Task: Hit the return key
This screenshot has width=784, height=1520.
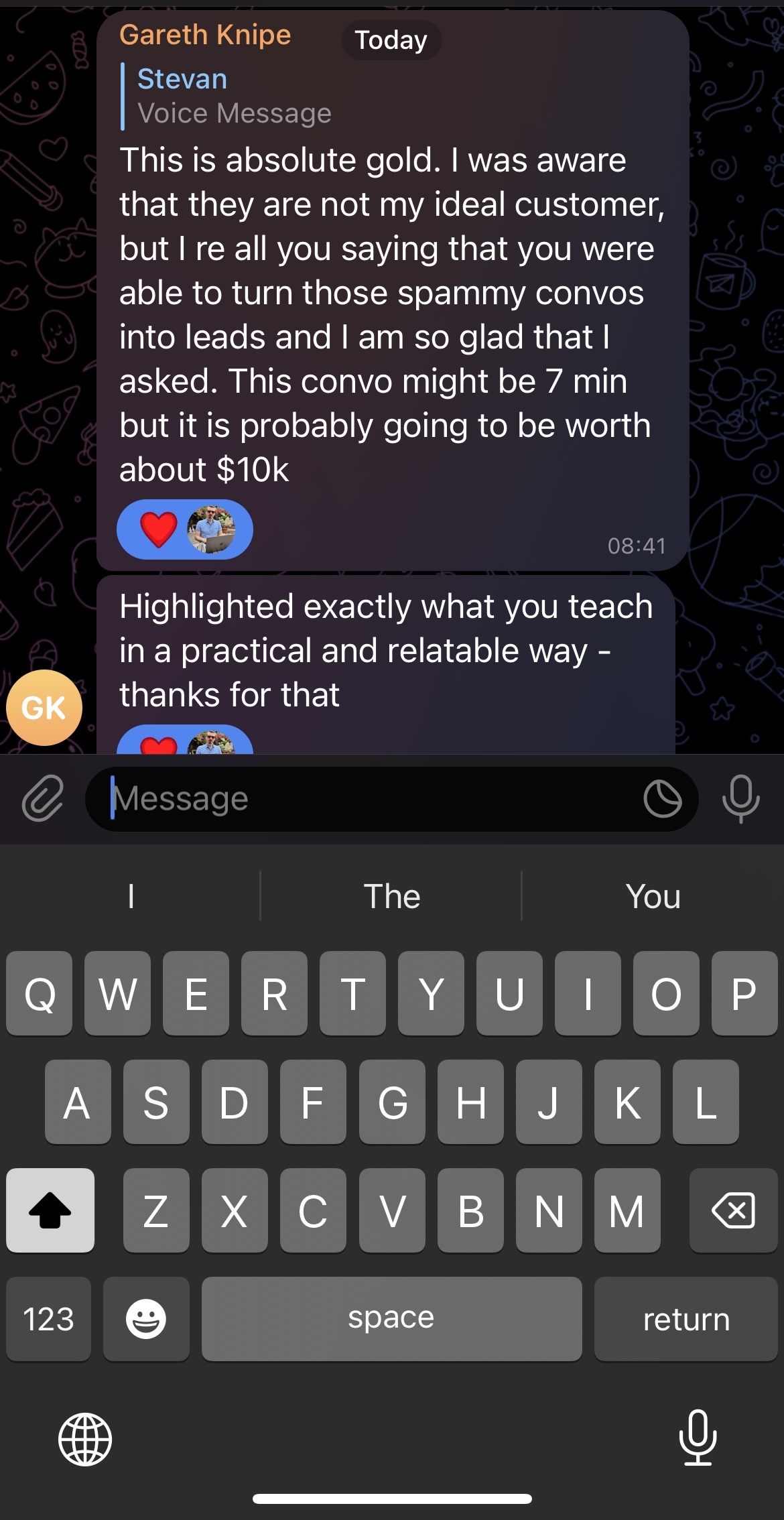Action: [x=685, y=1318]
